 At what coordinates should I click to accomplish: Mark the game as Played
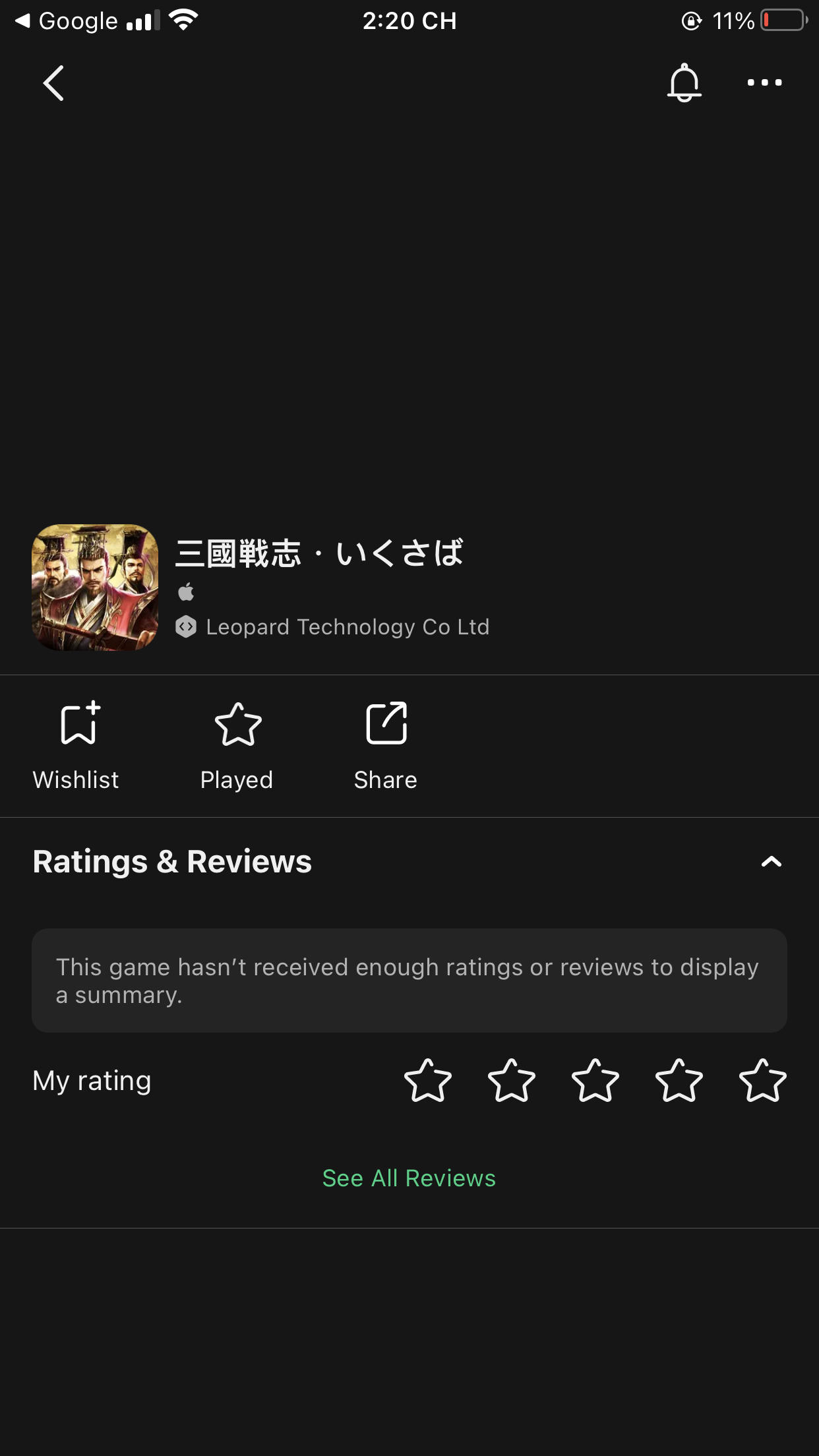tap(237, 746)
